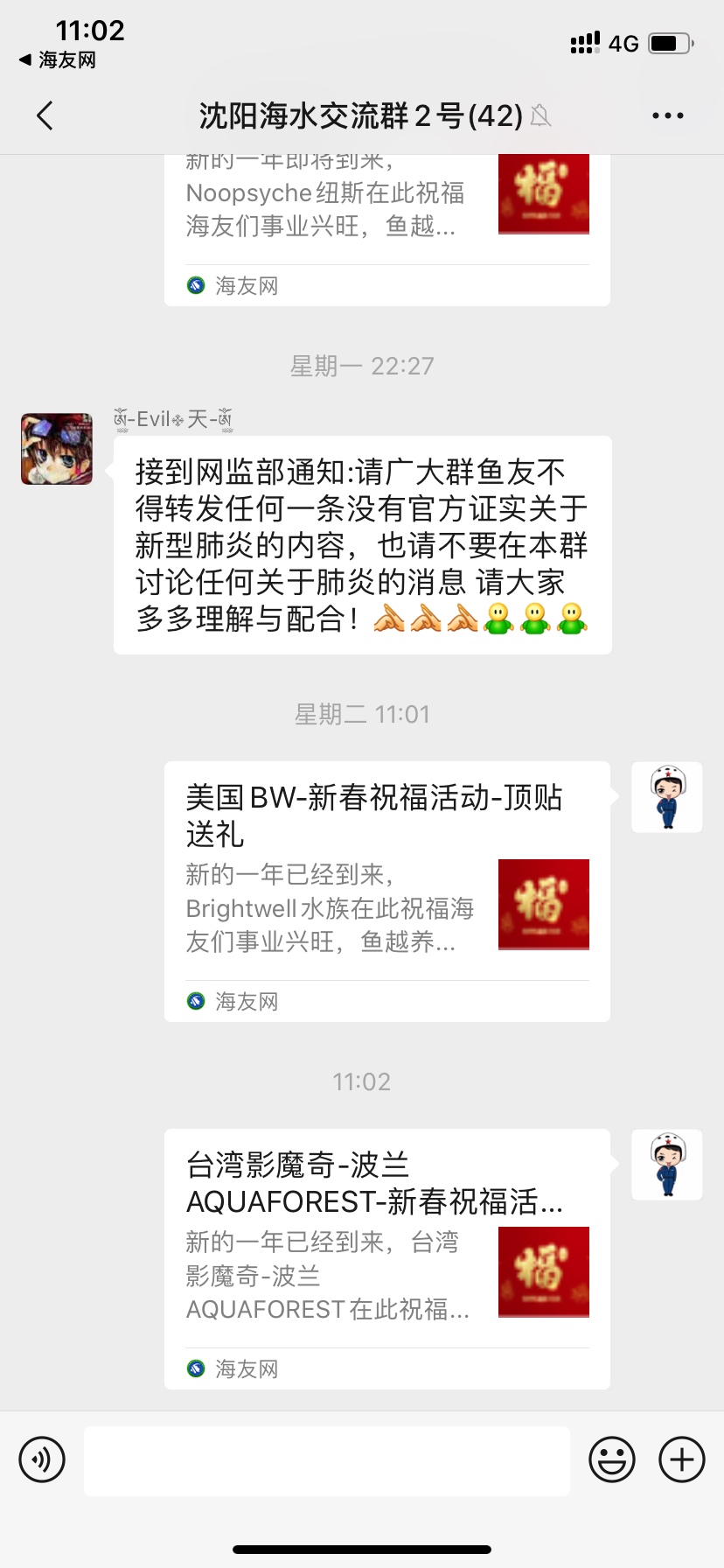Open the plus attachments menu
724x1568 pixels.
[681, 1459]
